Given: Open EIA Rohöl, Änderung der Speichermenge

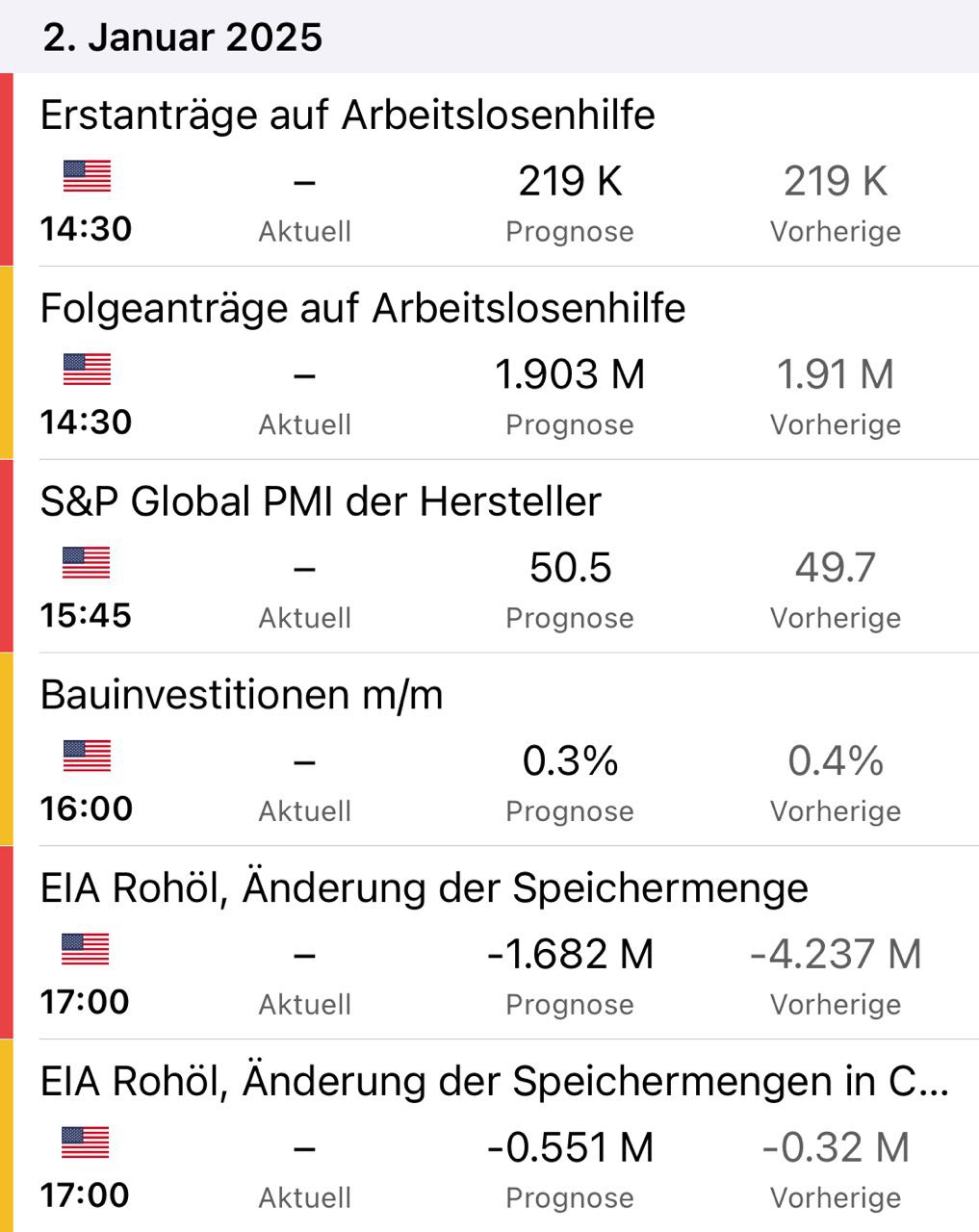Looking at the screenshot, I should tap(424, 888).
